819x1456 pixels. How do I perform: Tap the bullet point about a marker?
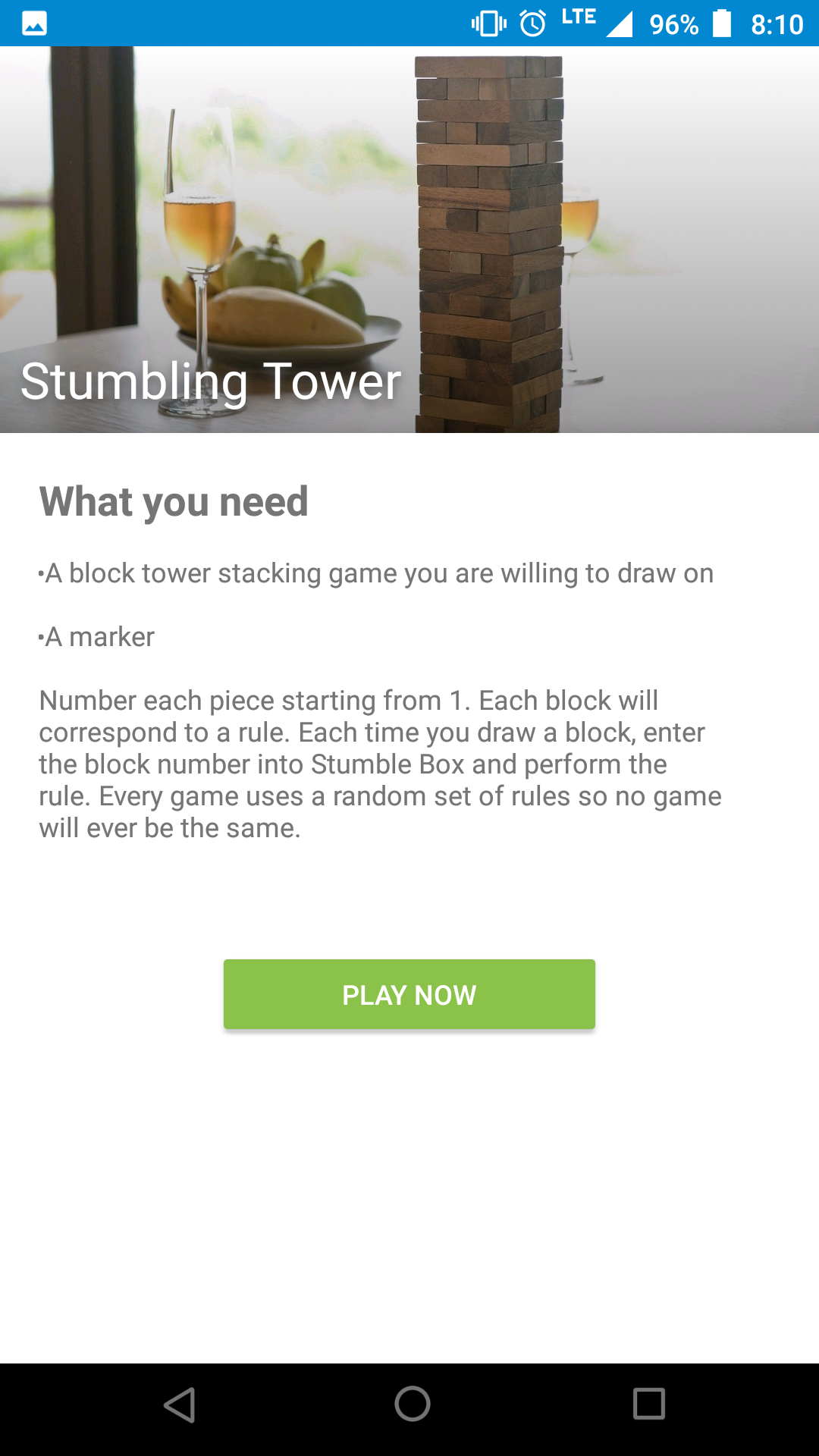pyautogui.click(x=97, y=638)
